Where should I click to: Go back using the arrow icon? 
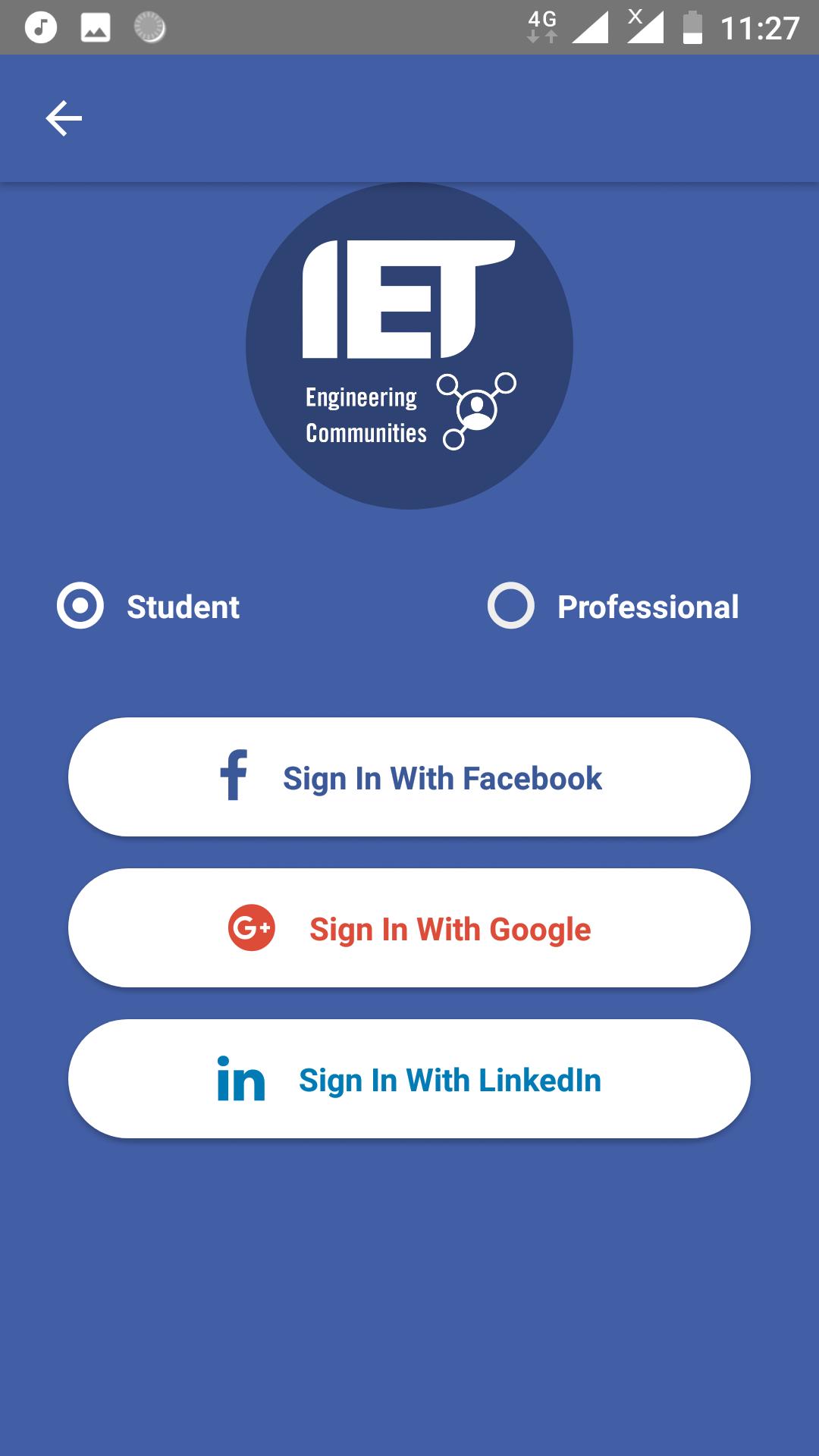[64, 119]
